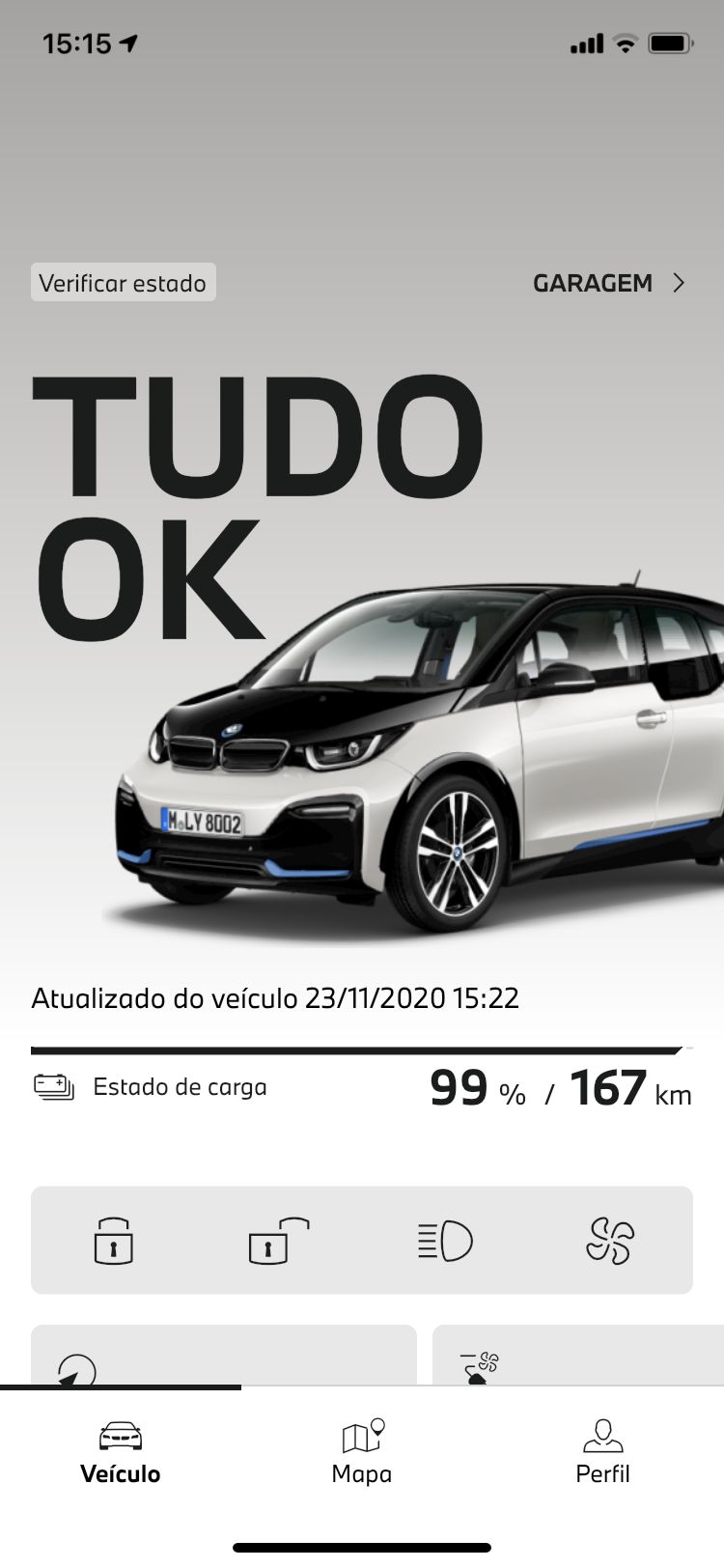Unlock the vehicle doors
The height and width of the screenshot is (1568, 724).
[279, 1240]
